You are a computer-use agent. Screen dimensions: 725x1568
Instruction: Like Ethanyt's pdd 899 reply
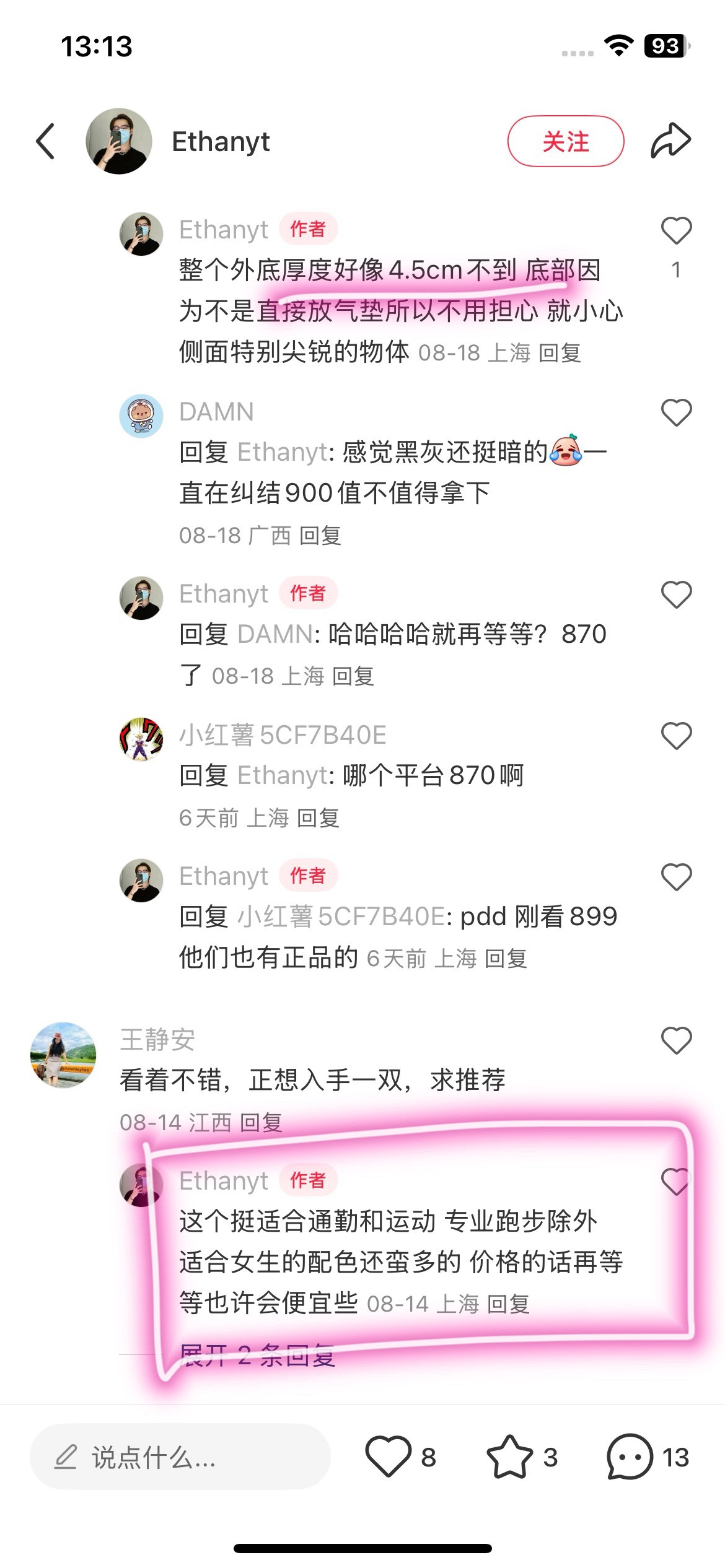pyautogui.click(x=676, y=877)
